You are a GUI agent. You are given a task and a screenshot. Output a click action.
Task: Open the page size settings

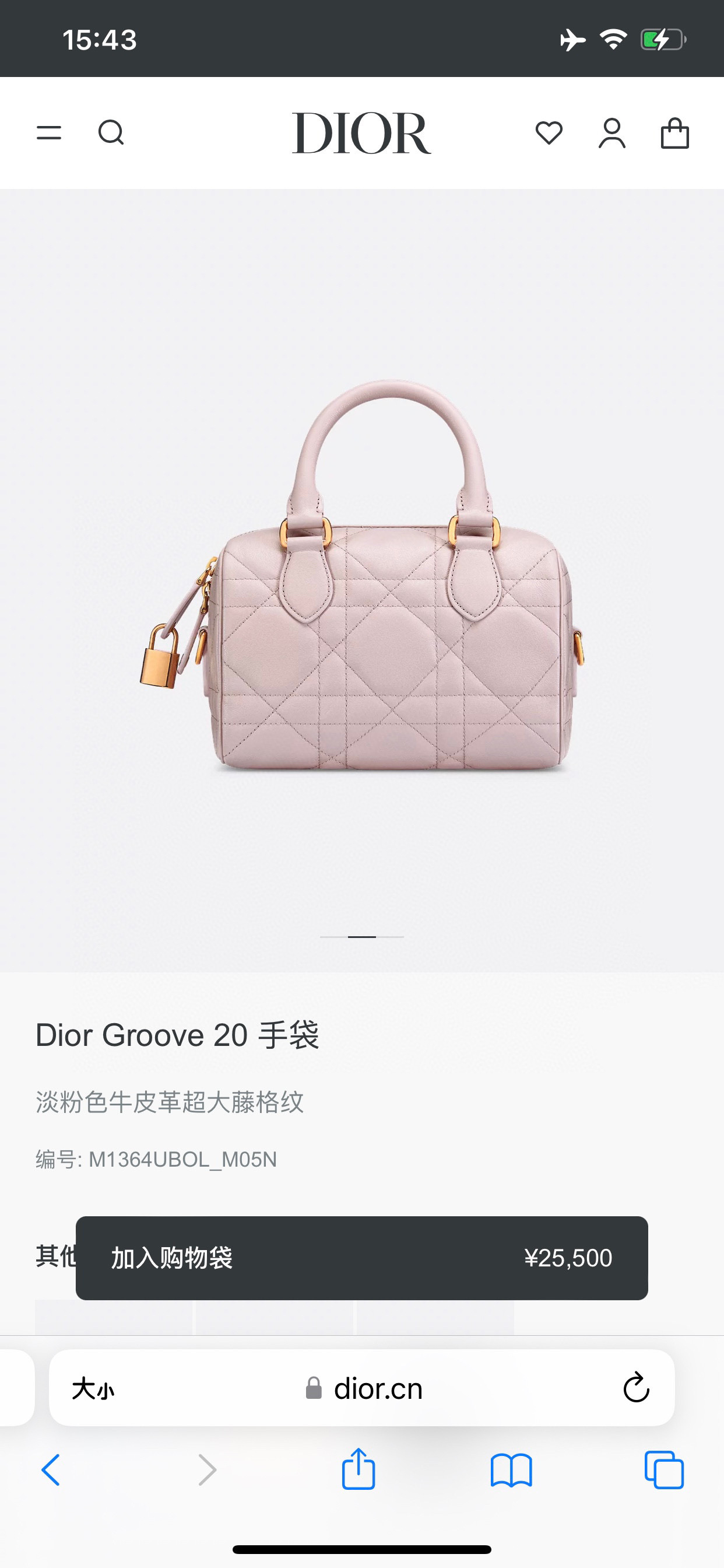pos(93,1389)
